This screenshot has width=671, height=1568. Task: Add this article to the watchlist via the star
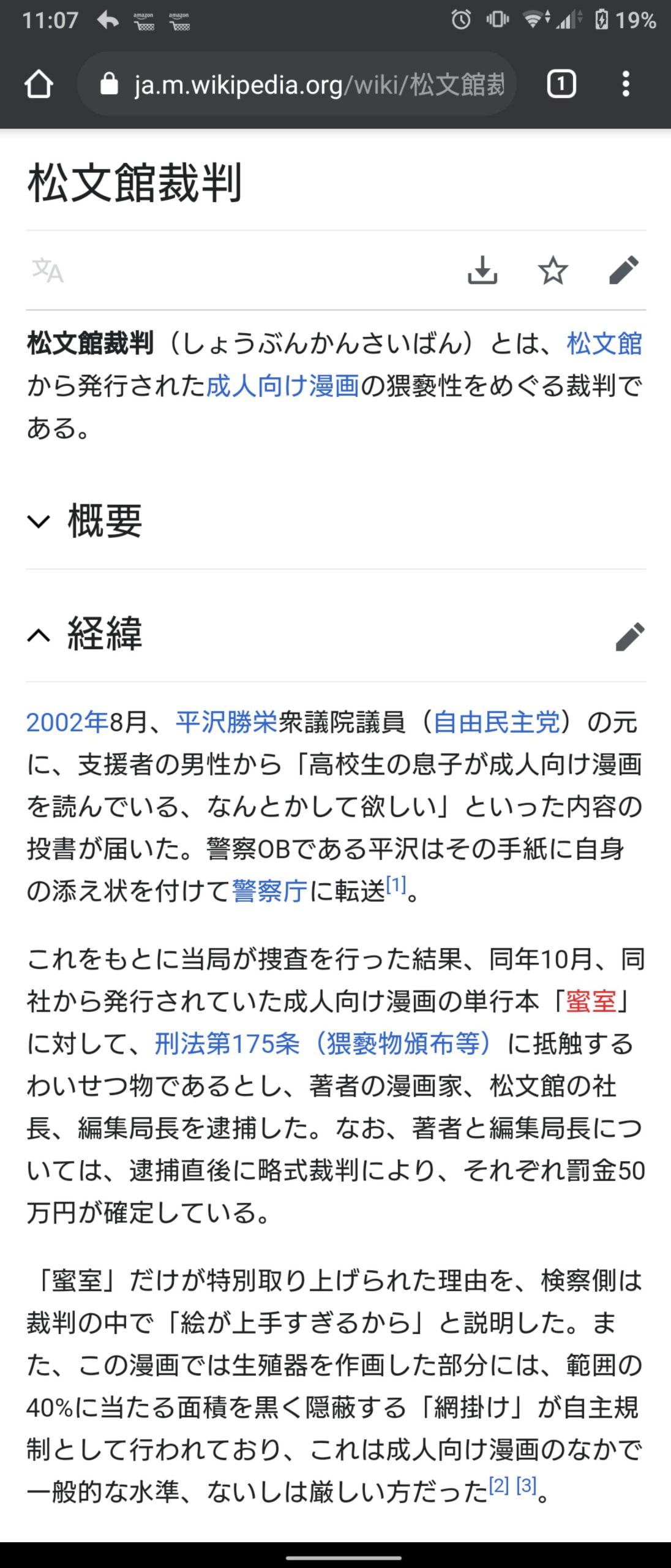[553, 270]
